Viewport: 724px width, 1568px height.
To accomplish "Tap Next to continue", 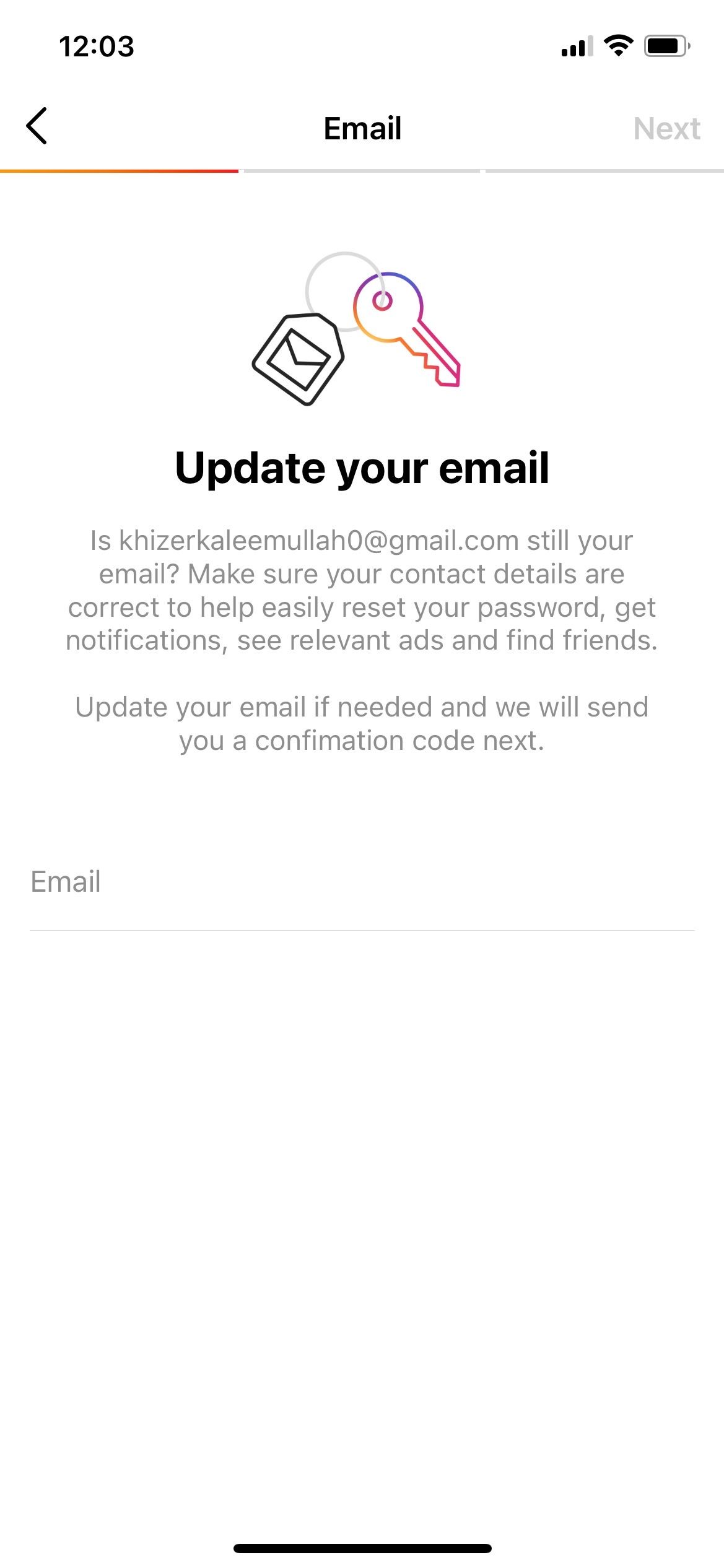I will pos(666,129).
